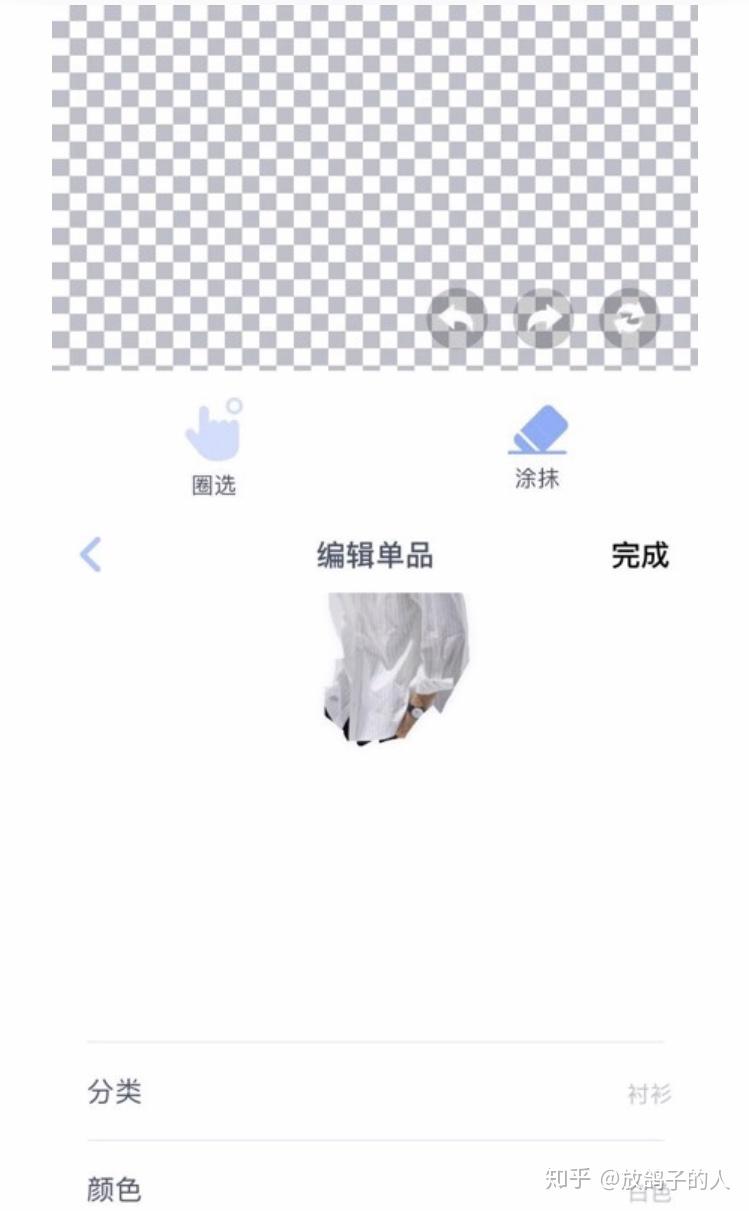Tap 完成 to finish editing

639,555
